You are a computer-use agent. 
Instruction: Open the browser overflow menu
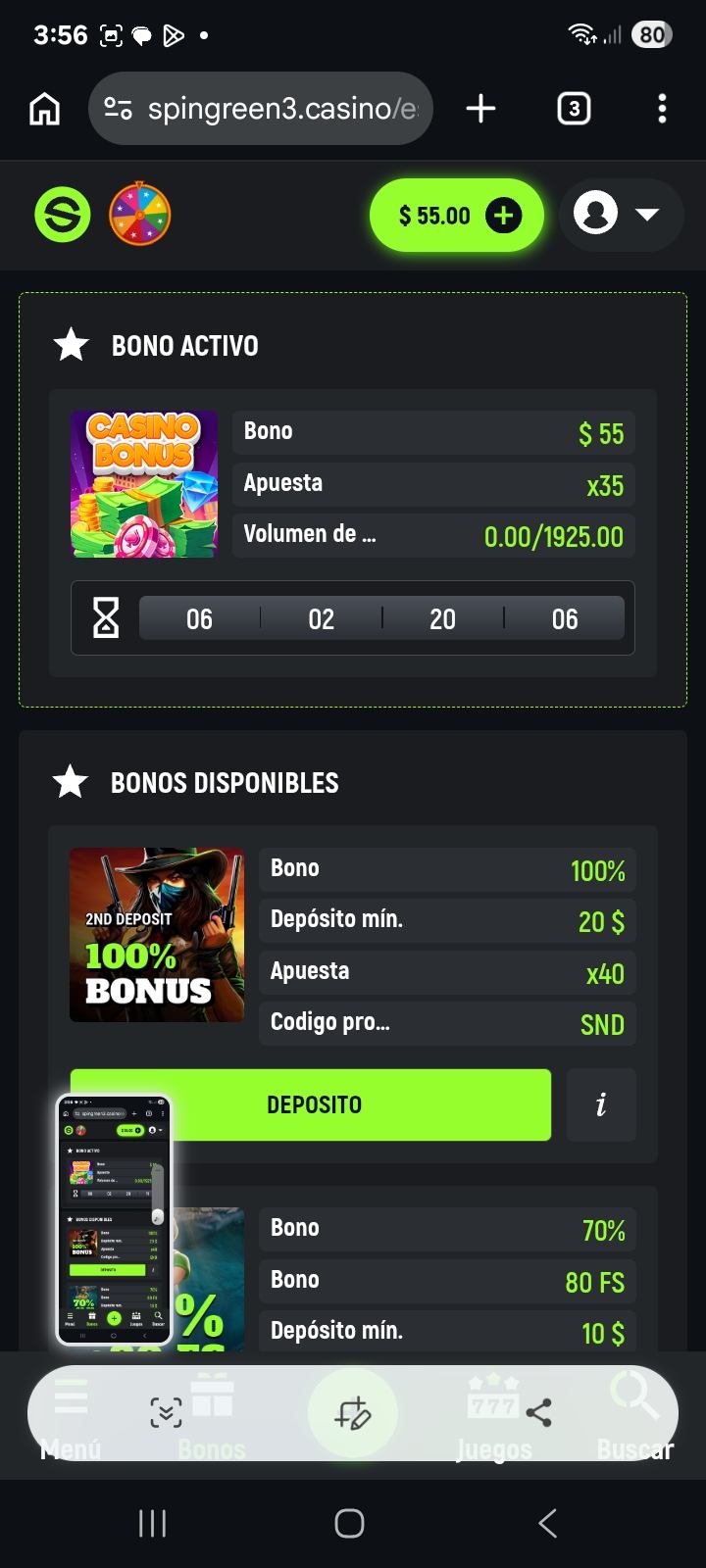662,109
